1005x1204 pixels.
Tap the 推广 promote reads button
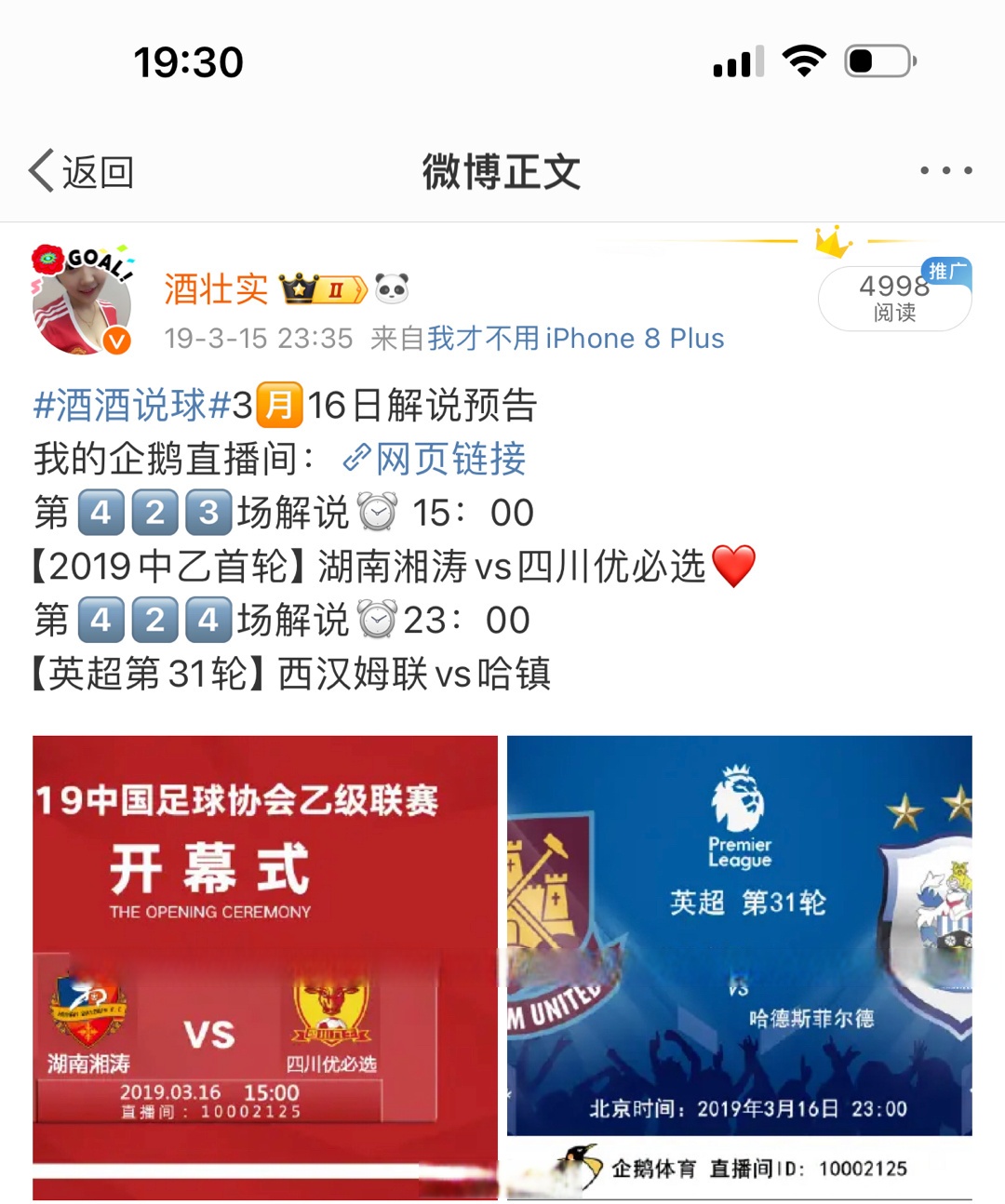pos(894,298)
